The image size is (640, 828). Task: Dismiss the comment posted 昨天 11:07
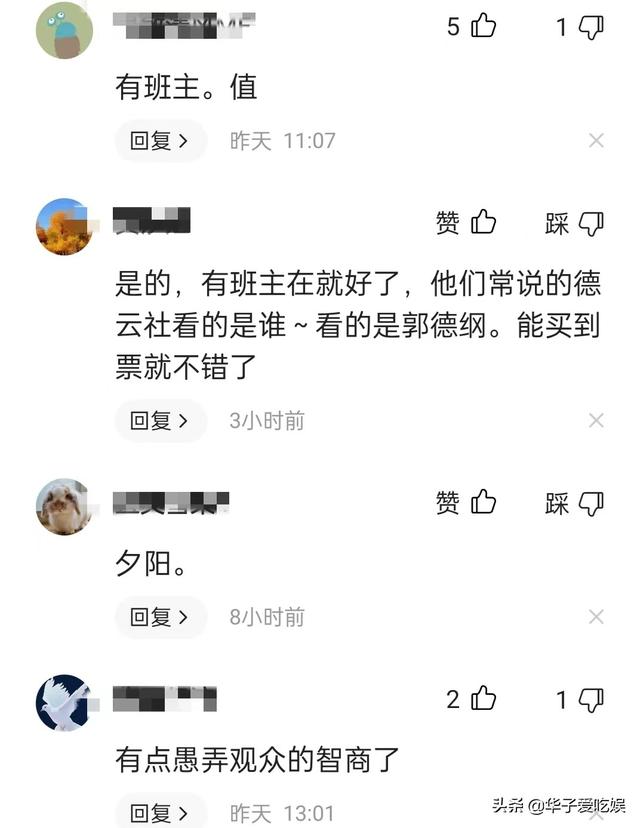click(x=596, y=141)
